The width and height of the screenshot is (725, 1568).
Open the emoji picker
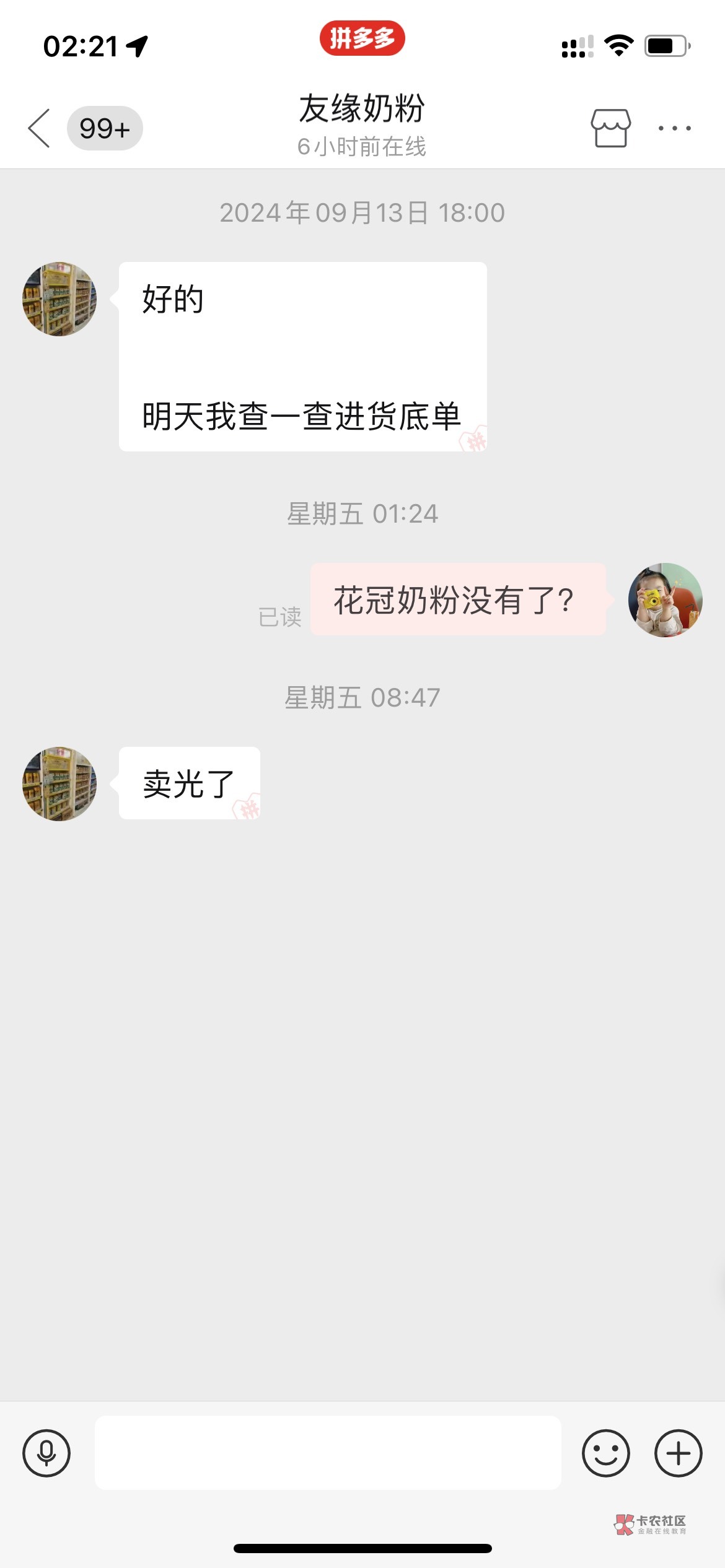click(605, 1453)
